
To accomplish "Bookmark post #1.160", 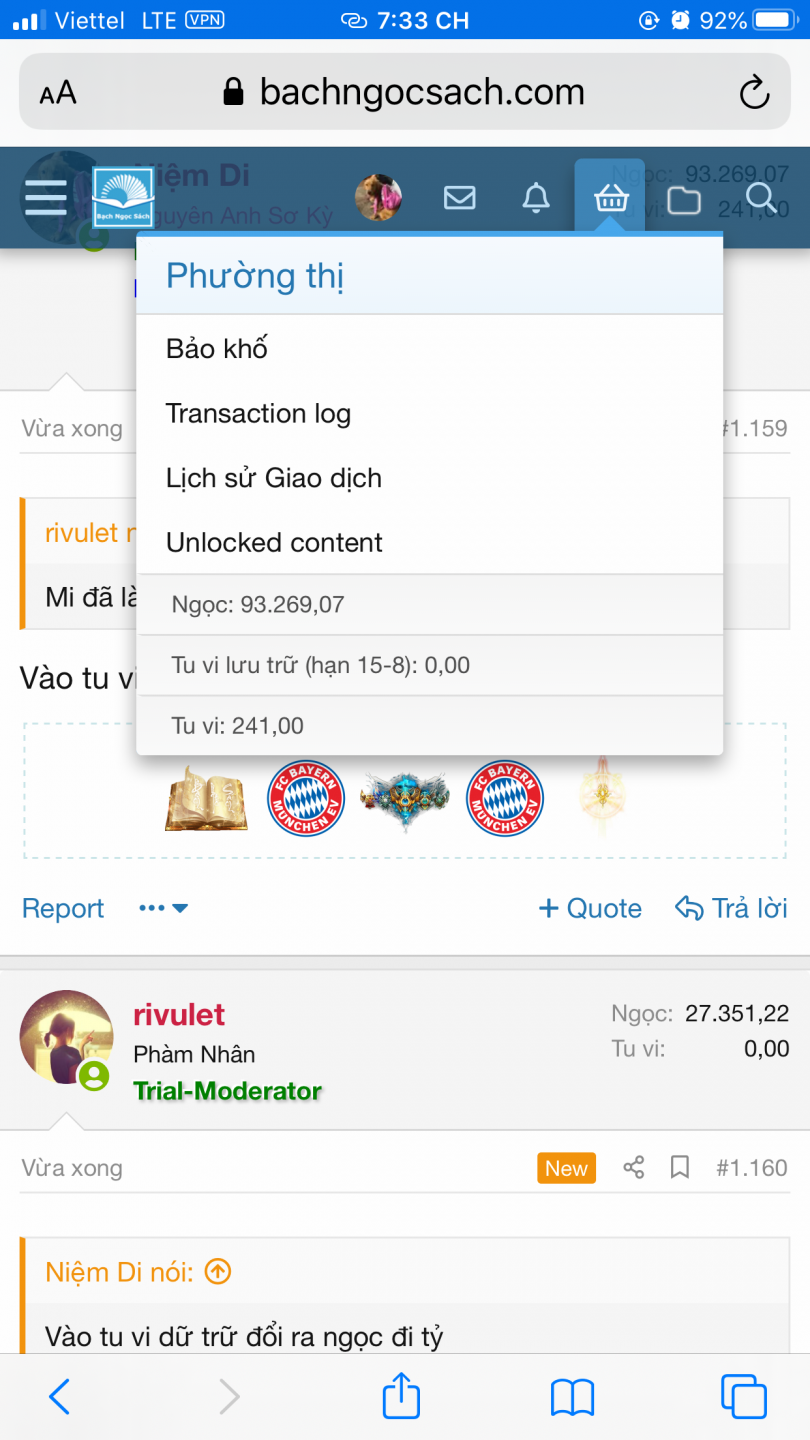I will pyautogui.click(x=680, y=1167).
